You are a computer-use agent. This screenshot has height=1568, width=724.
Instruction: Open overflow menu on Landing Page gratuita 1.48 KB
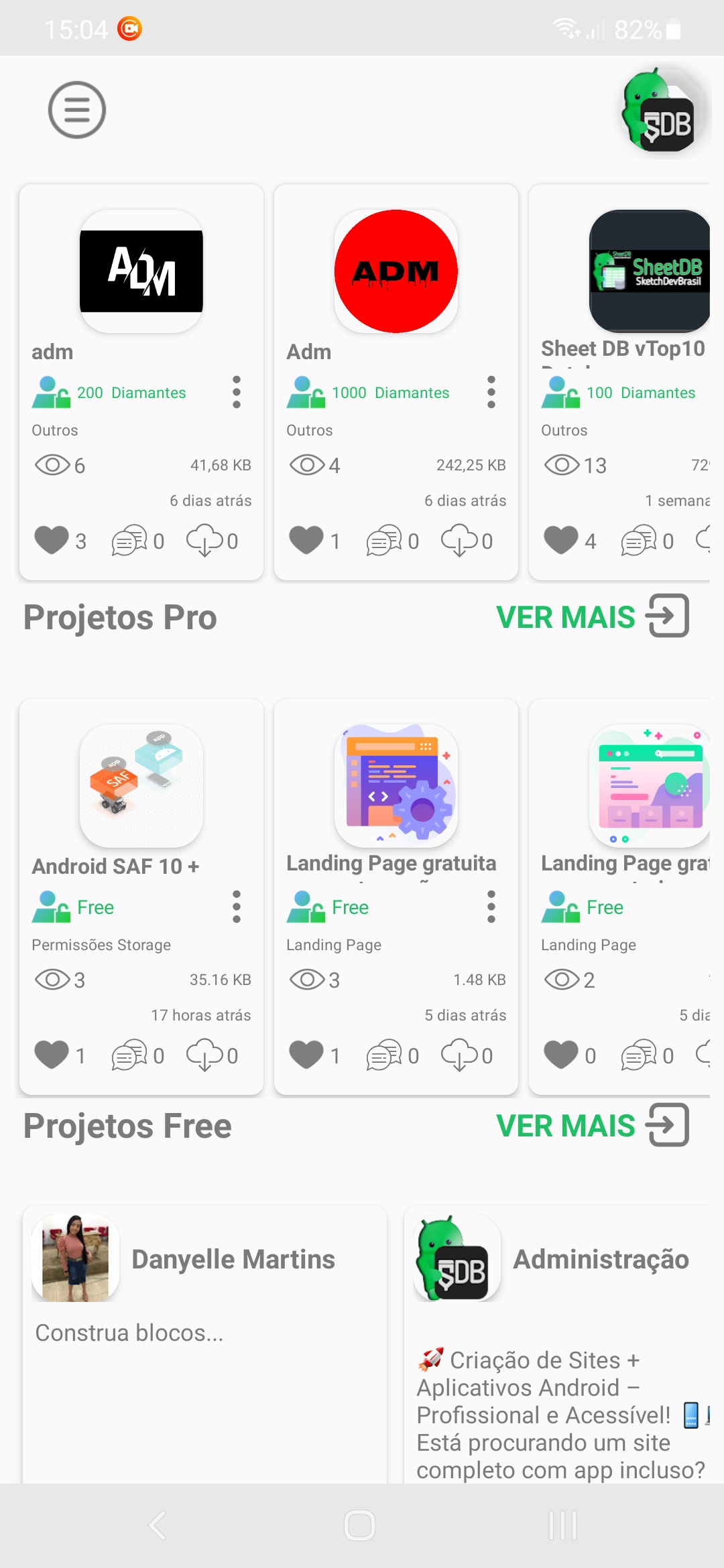click(491, 907)
